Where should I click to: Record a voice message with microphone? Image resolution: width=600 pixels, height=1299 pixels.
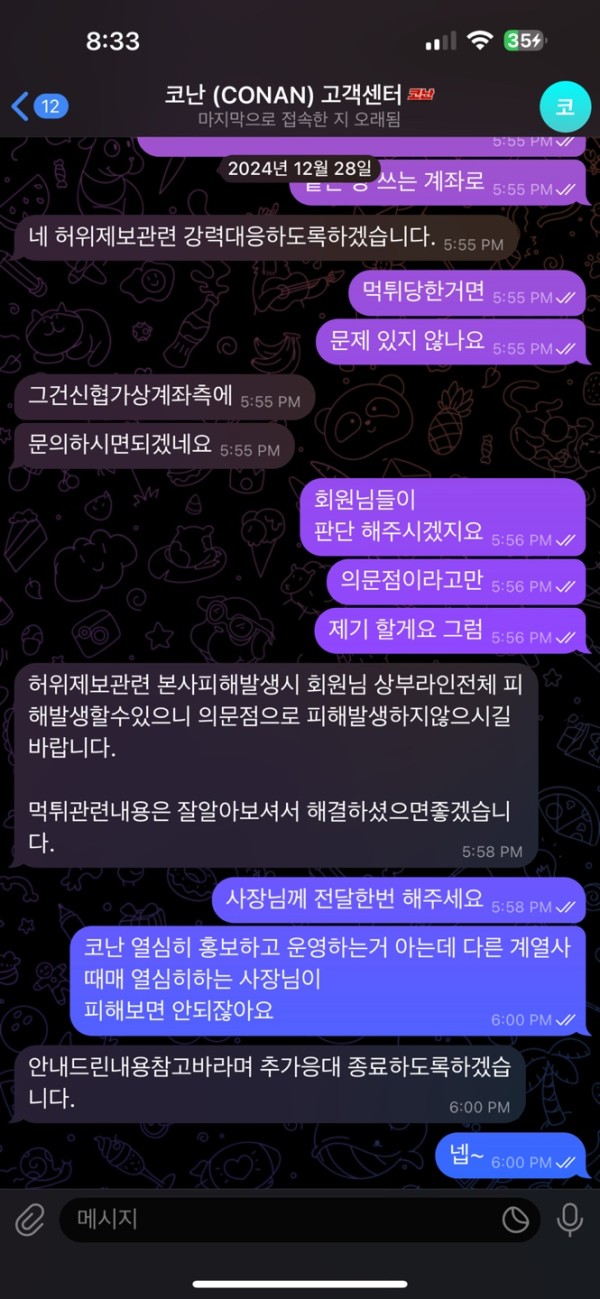570,1219
